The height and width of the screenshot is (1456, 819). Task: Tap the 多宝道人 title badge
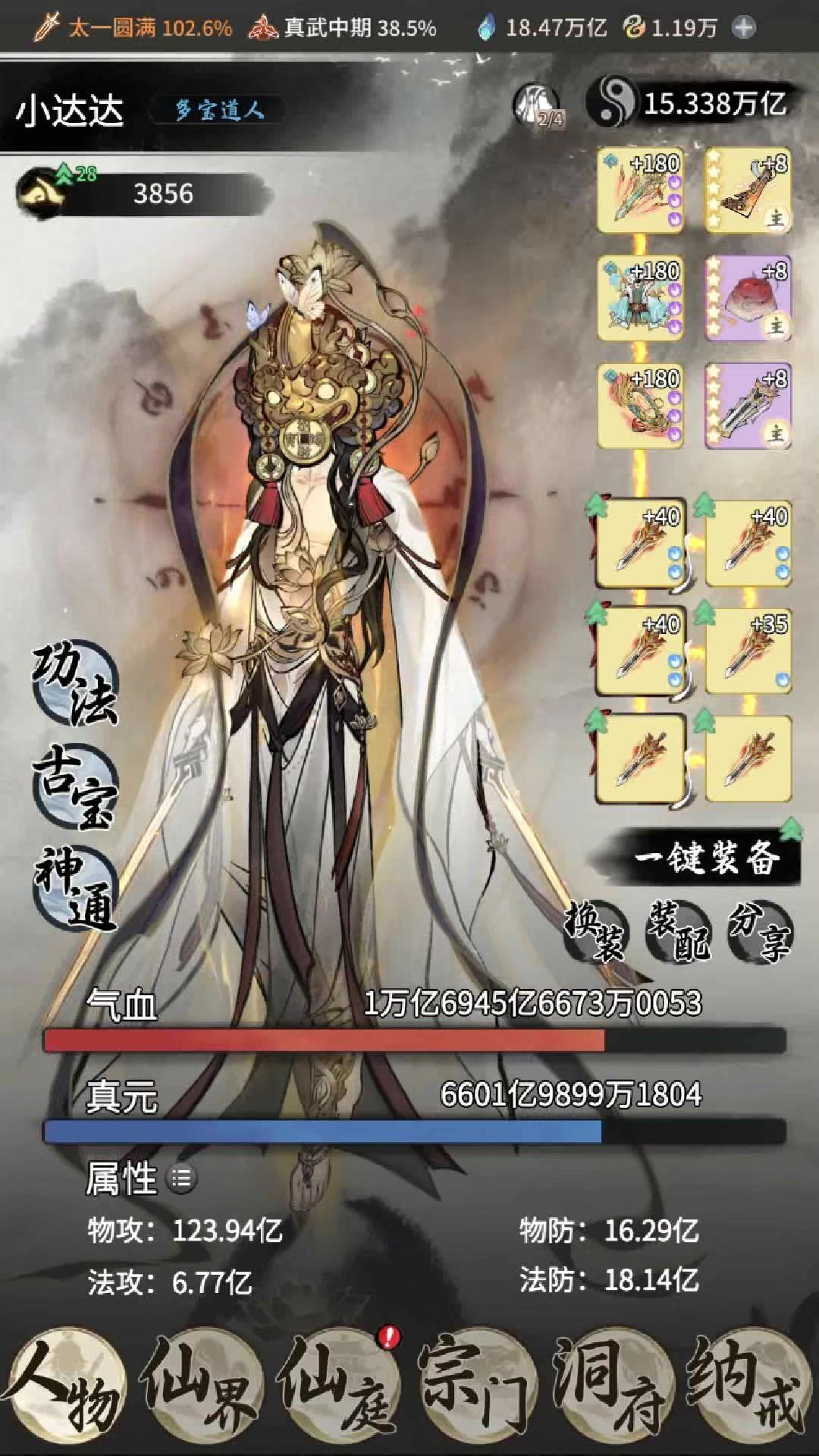220,111
